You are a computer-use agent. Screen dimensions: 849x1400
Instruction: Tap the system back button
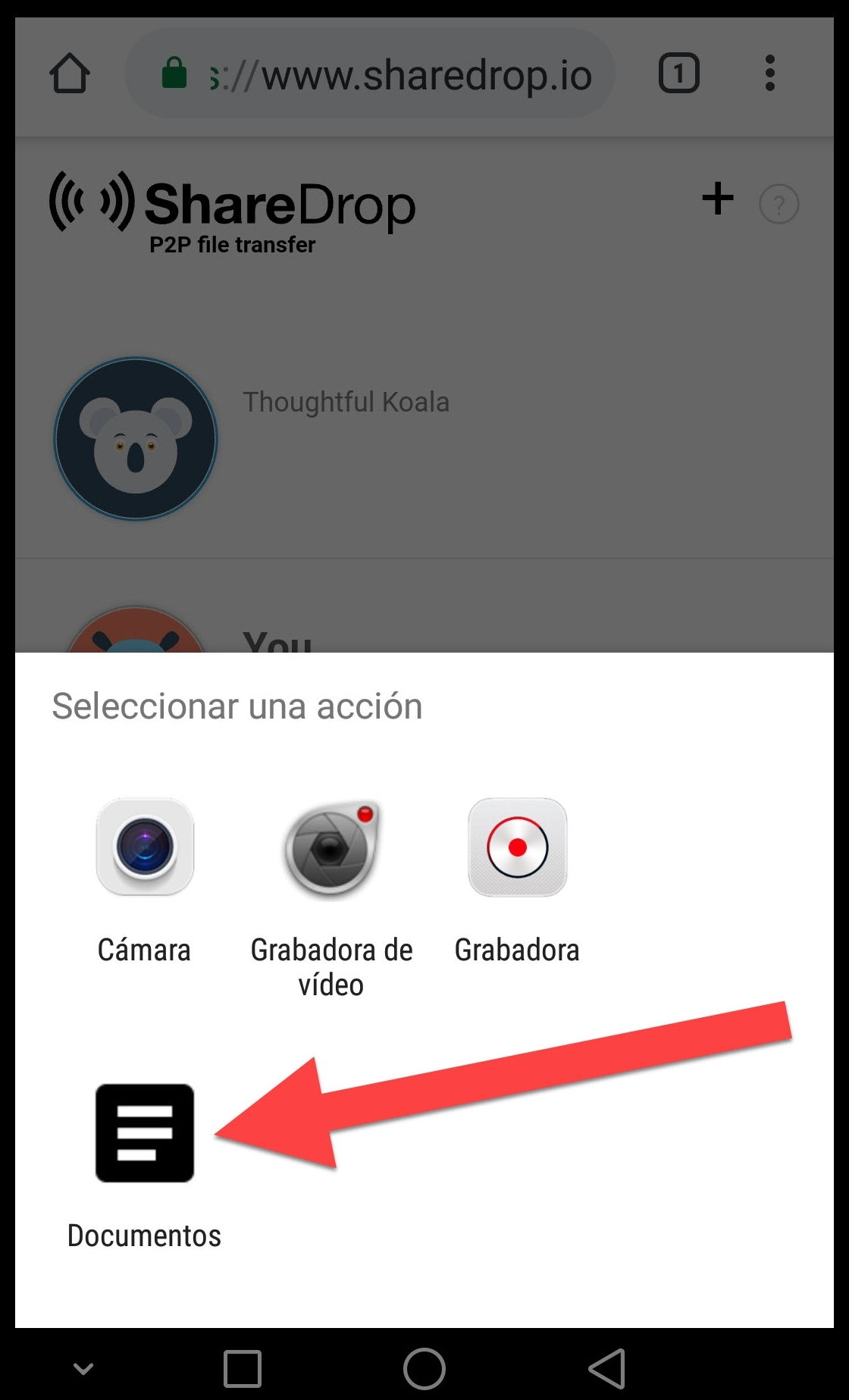pos(606,1368)
